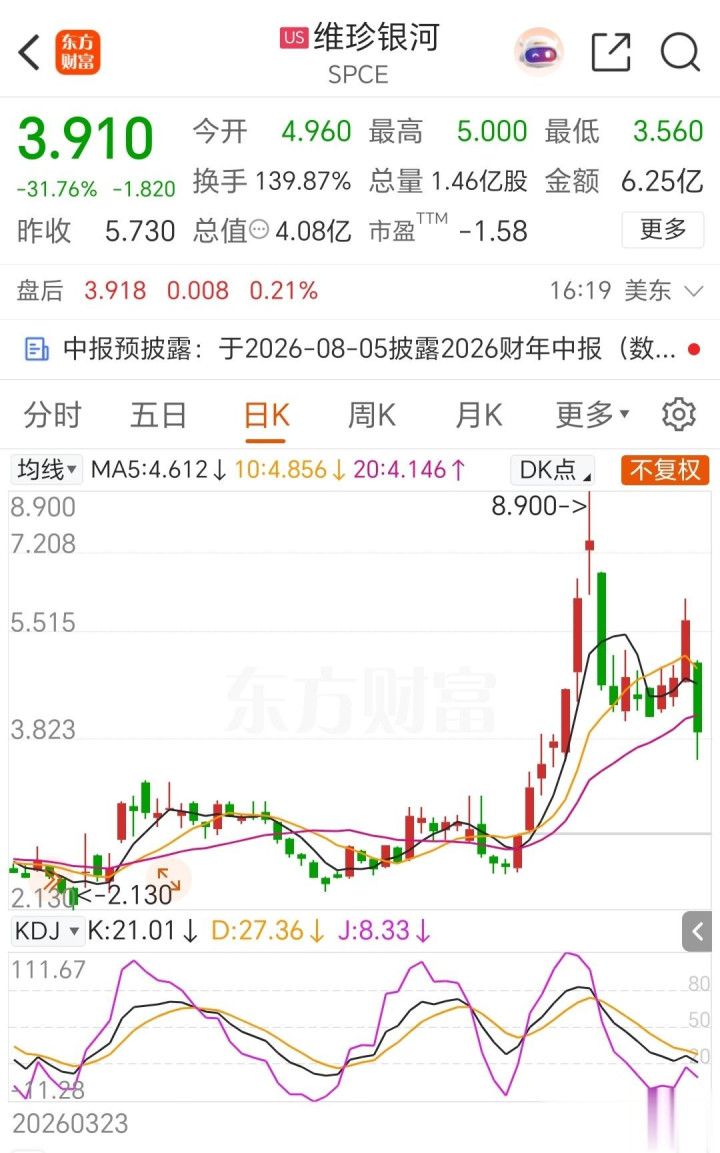This screenshot has width=720, height=1153.
Task: Share this stock page
Action: coord(611,52)
